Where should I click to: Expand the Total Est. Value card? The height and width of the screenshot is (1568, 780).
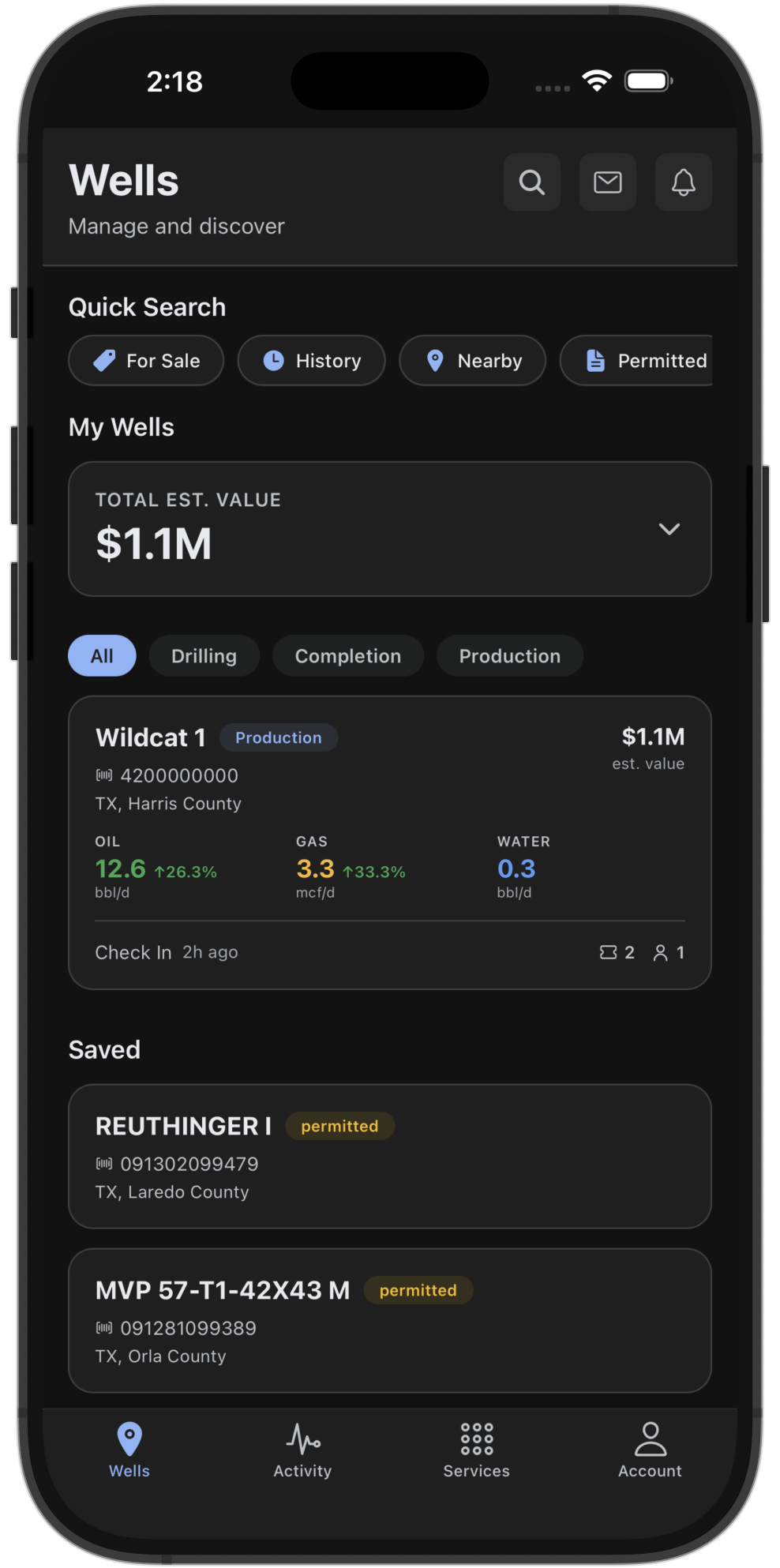[x=669, y=529]
